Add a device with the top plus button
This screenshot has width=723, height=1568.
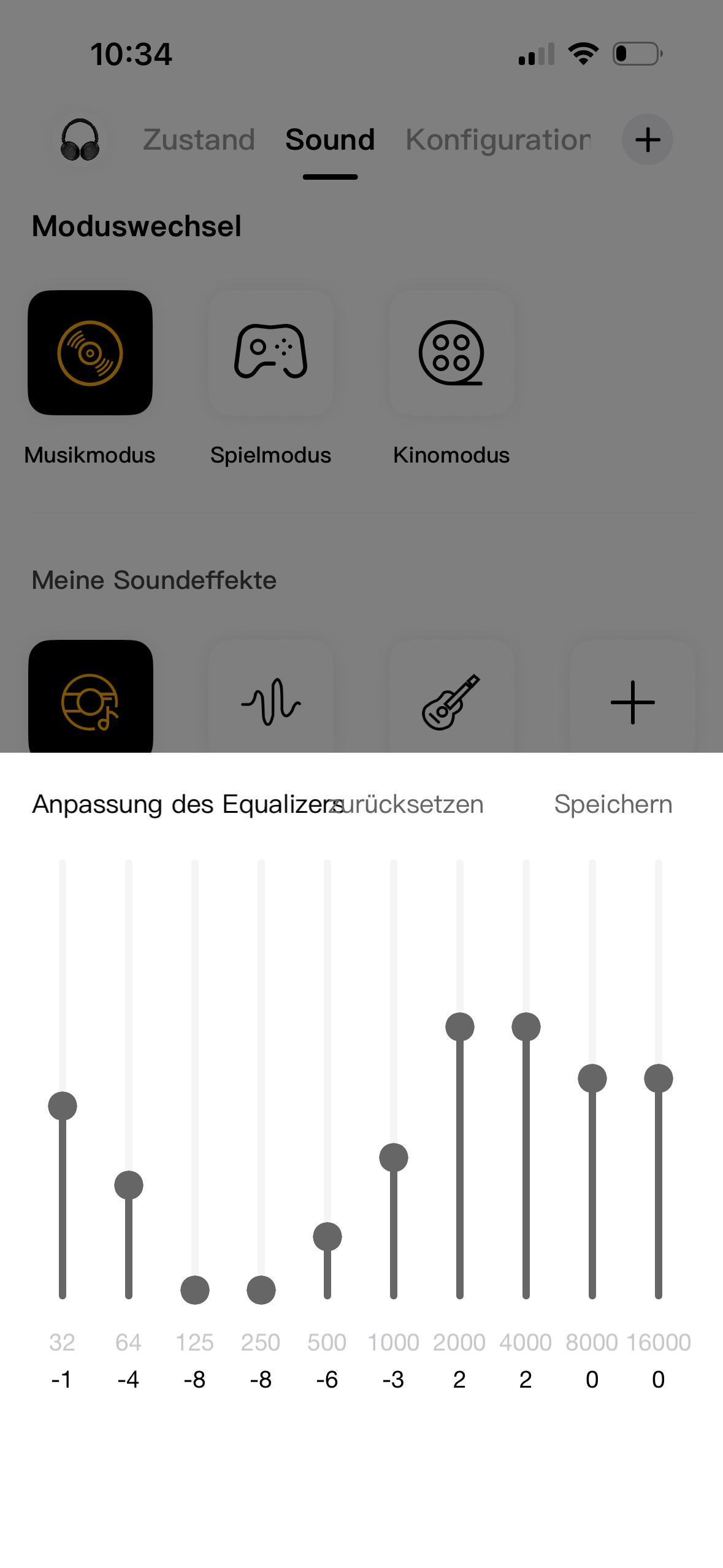648,140
